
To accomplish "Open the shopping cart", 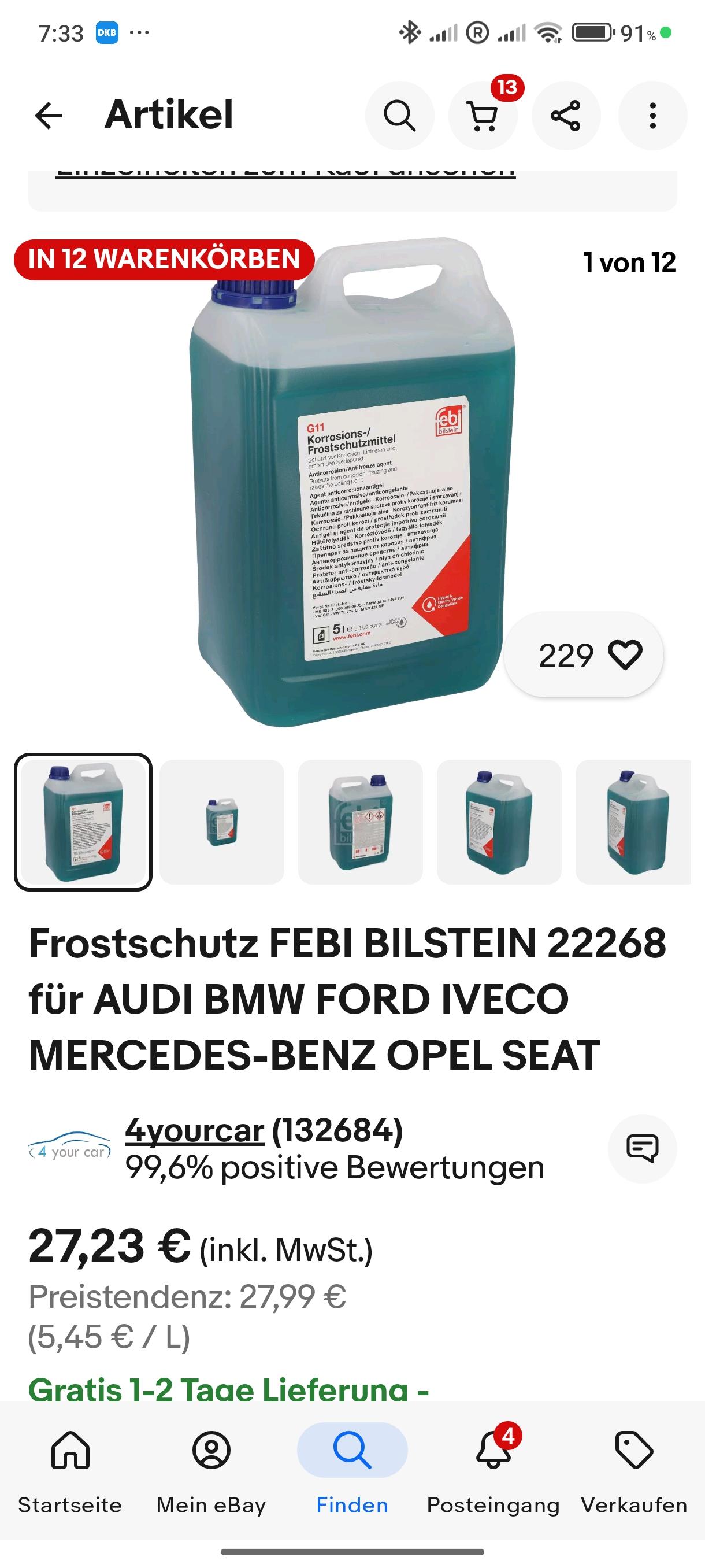I will click(483, 116).
